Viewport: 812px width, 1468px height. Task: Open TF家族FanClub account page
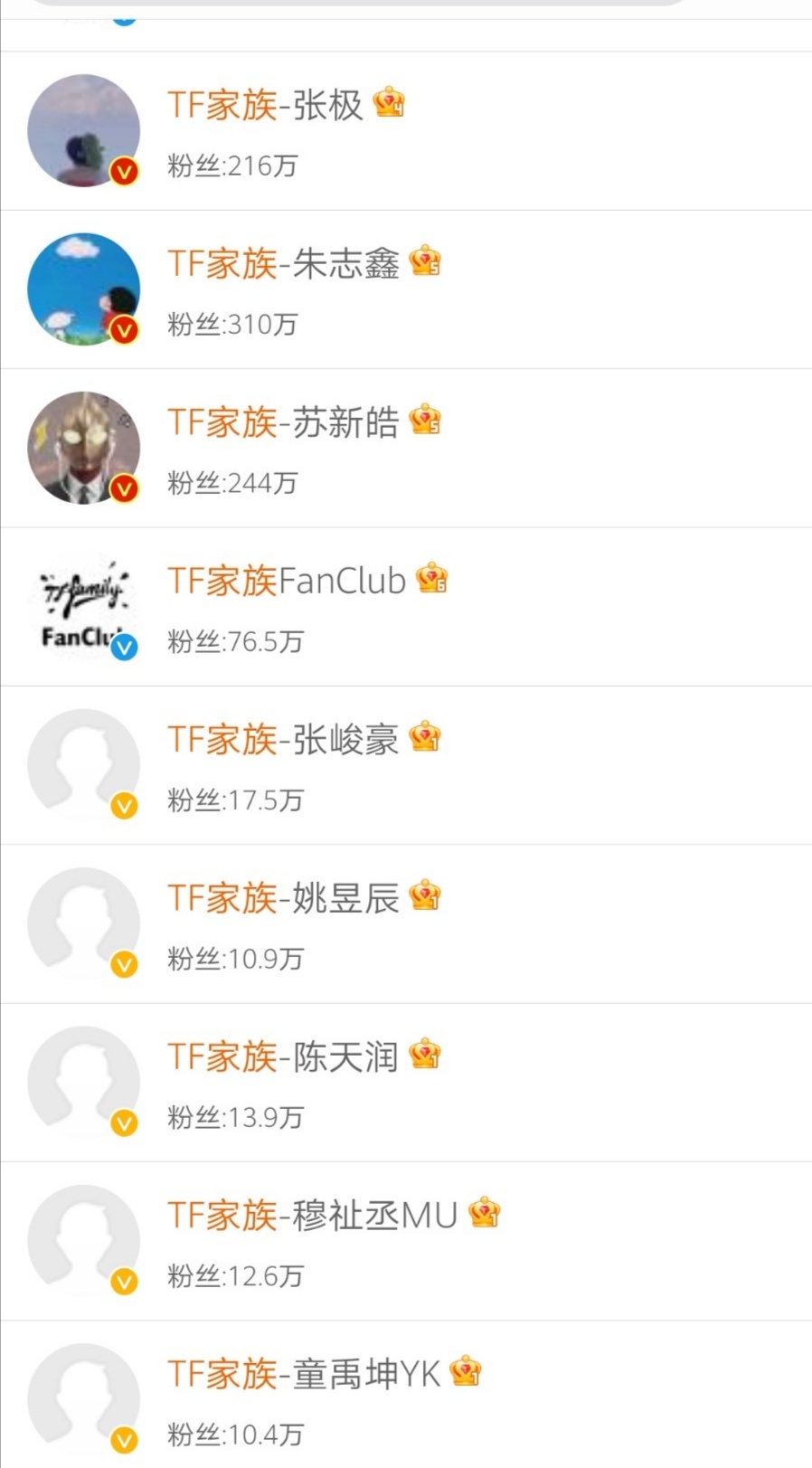pyautogui.click(x=406, y=607)
